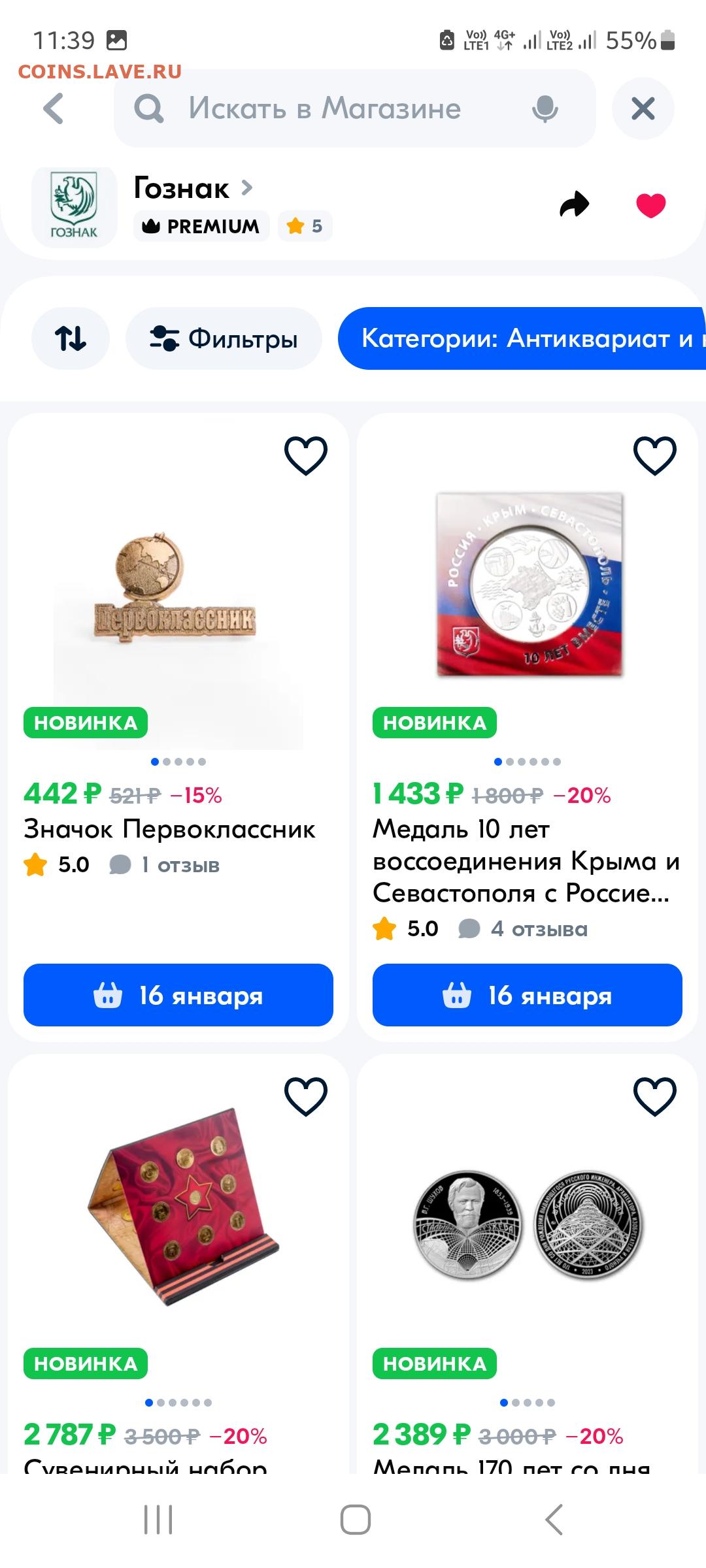The image size is (706, 1568).
Task: Close the search with the X button
Action: click(x=643, y=108)
